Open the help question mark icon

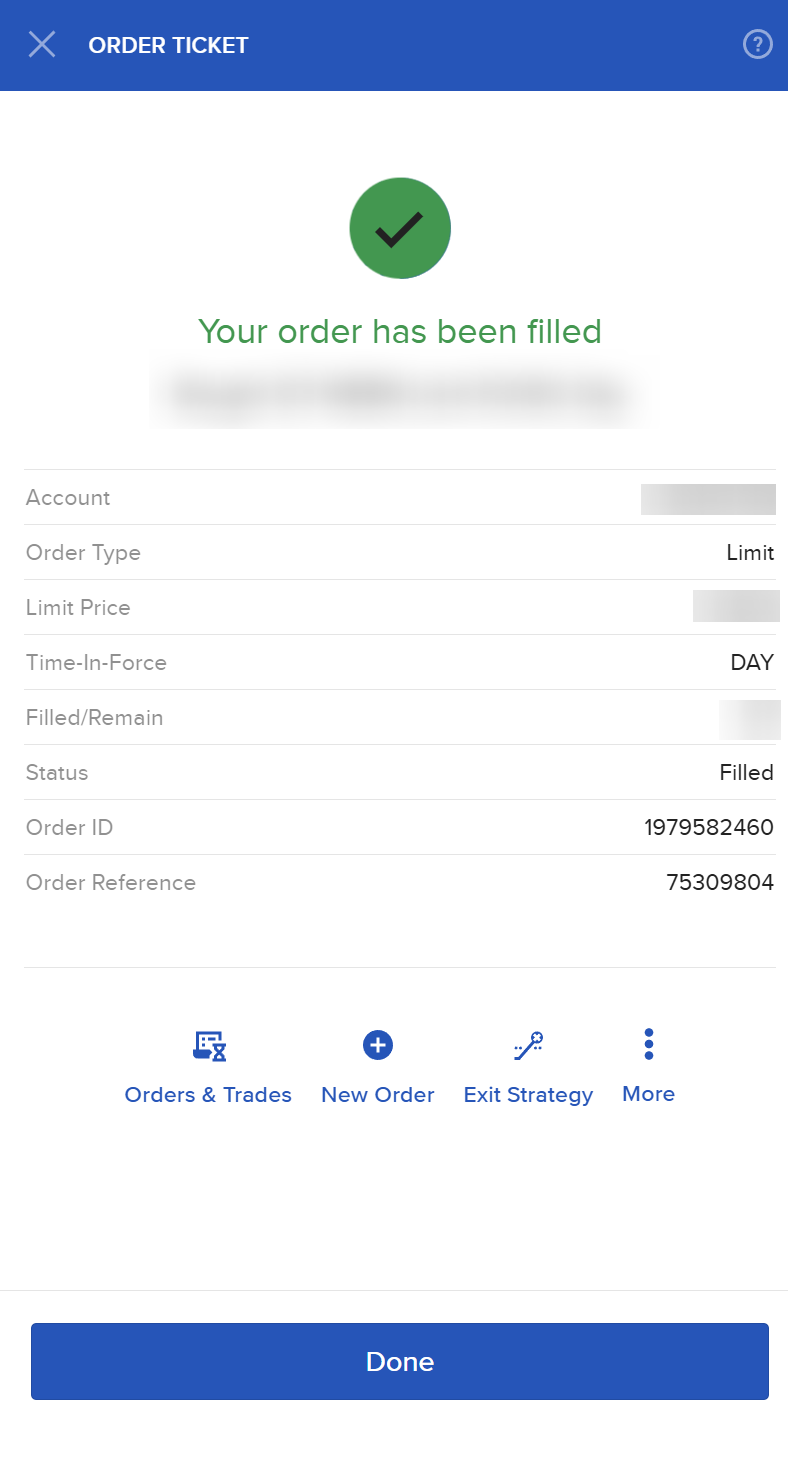click(x=757, y=44)
